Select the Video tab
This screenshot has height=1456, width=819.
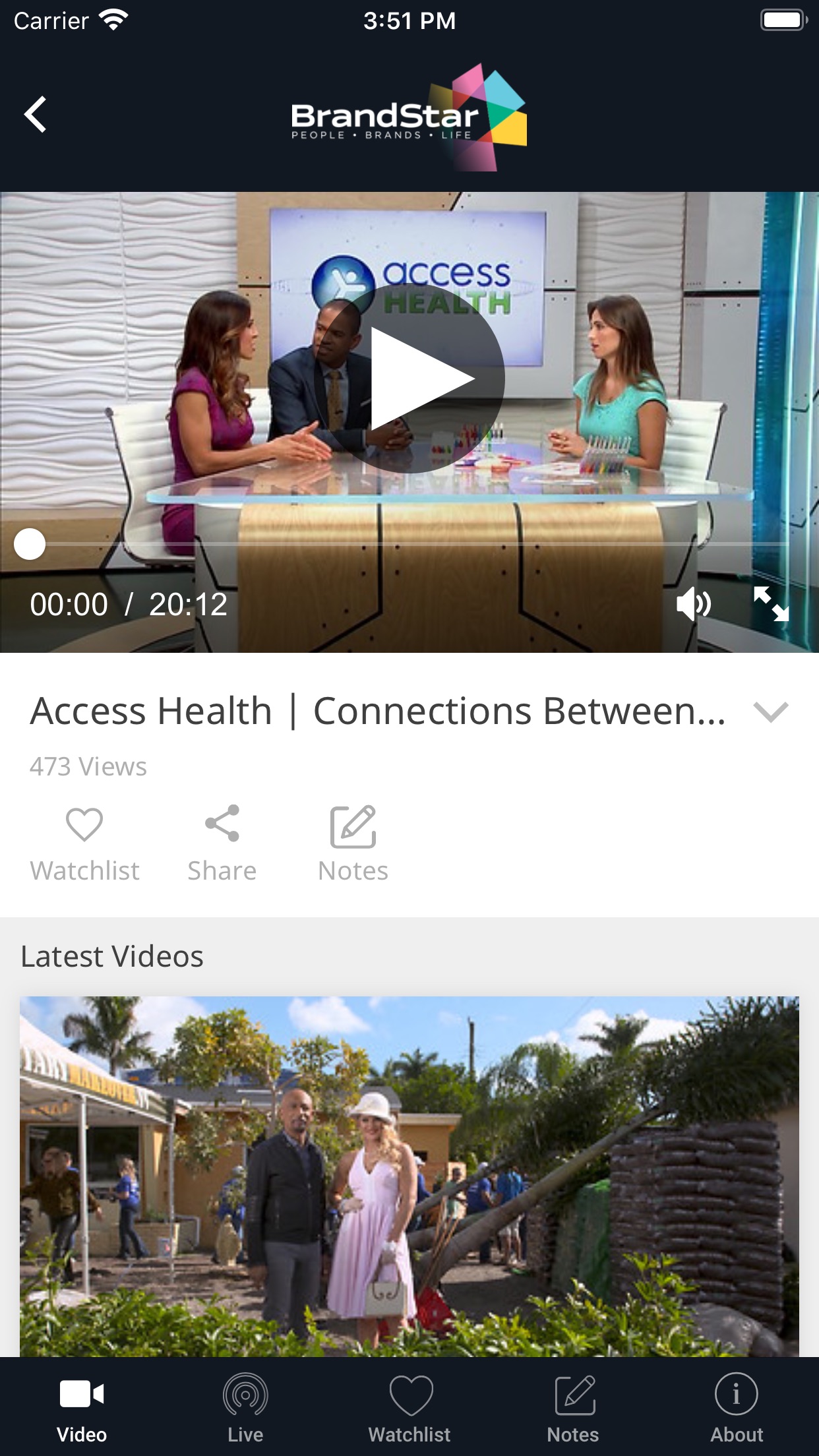coord(82,1407)
